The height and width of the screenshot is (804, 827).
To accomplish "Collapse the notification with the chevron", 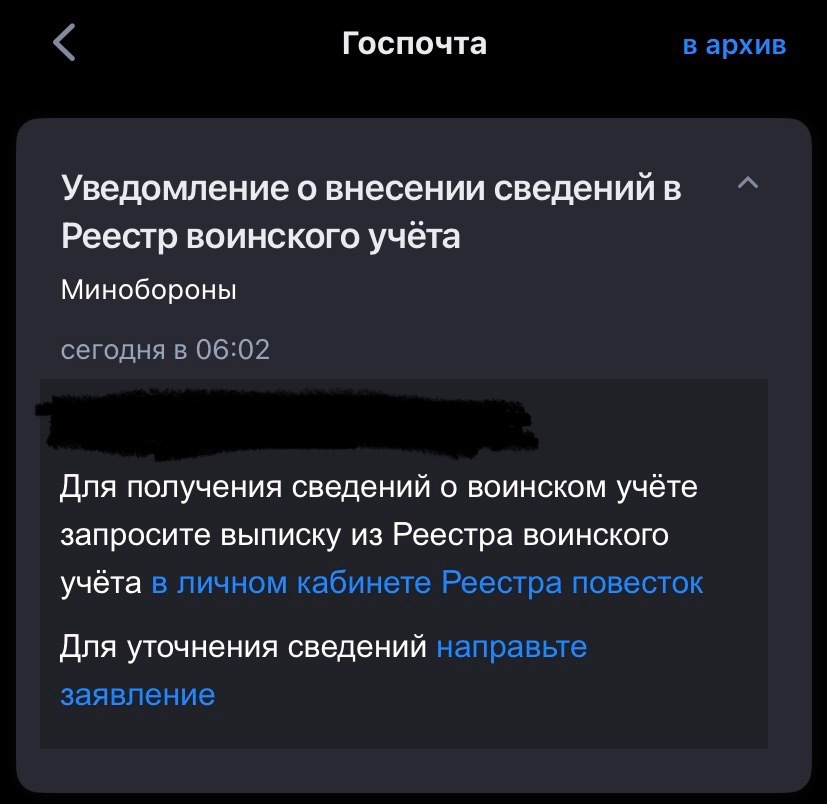I will 747,183.
